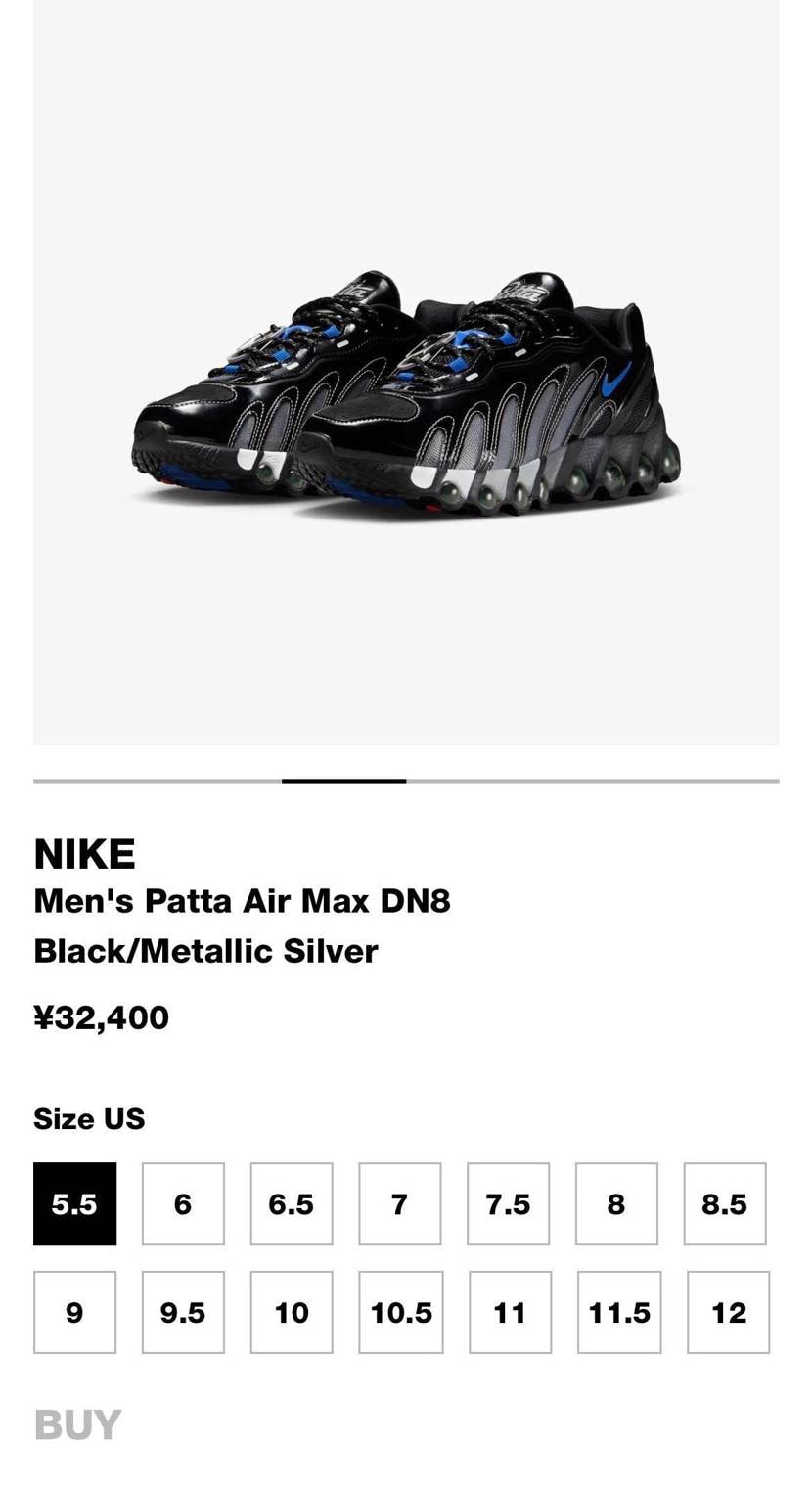Pick size 9.5
Viewport: 812px width, 1488px height.
coord(183,1312)
